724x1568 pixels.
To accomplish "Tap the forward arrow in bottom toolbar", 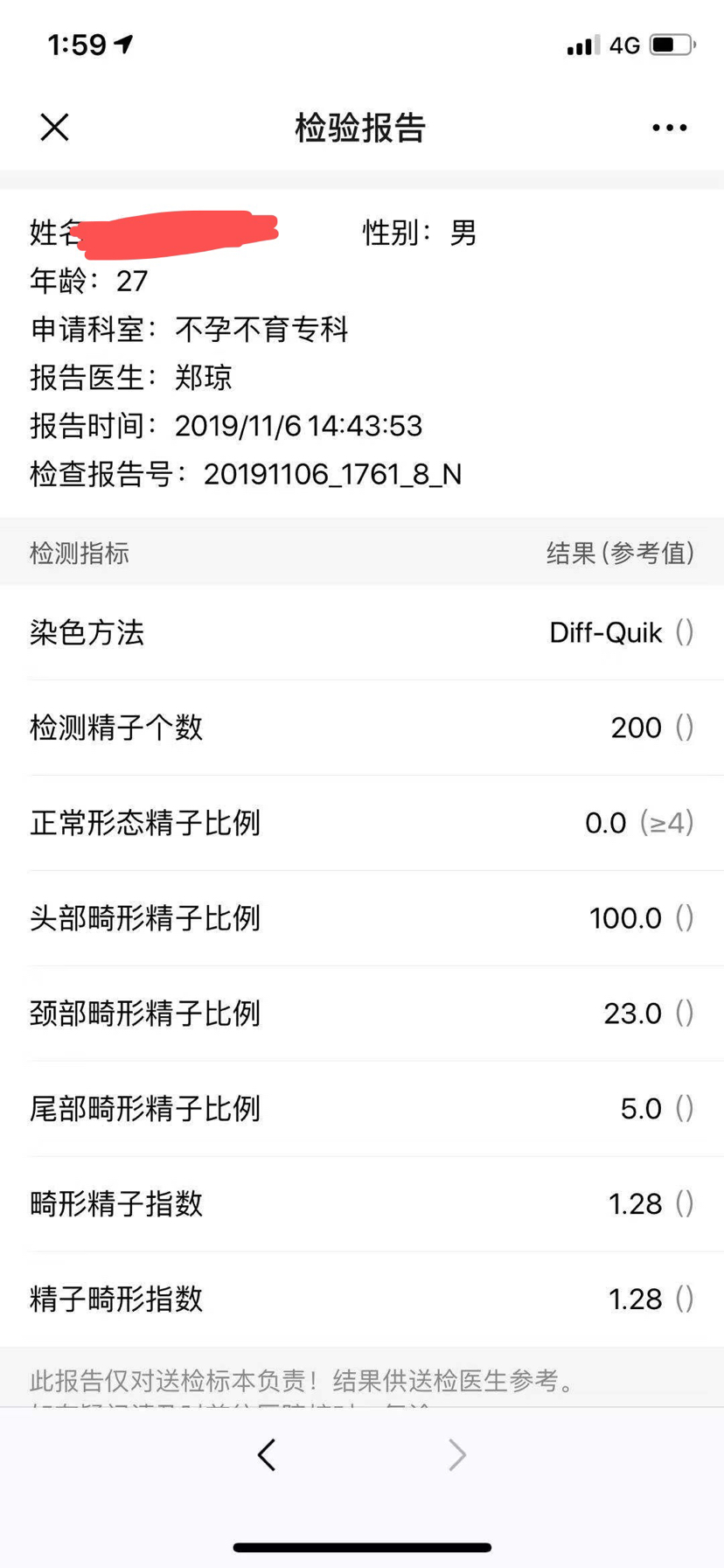I will 457,1455.
